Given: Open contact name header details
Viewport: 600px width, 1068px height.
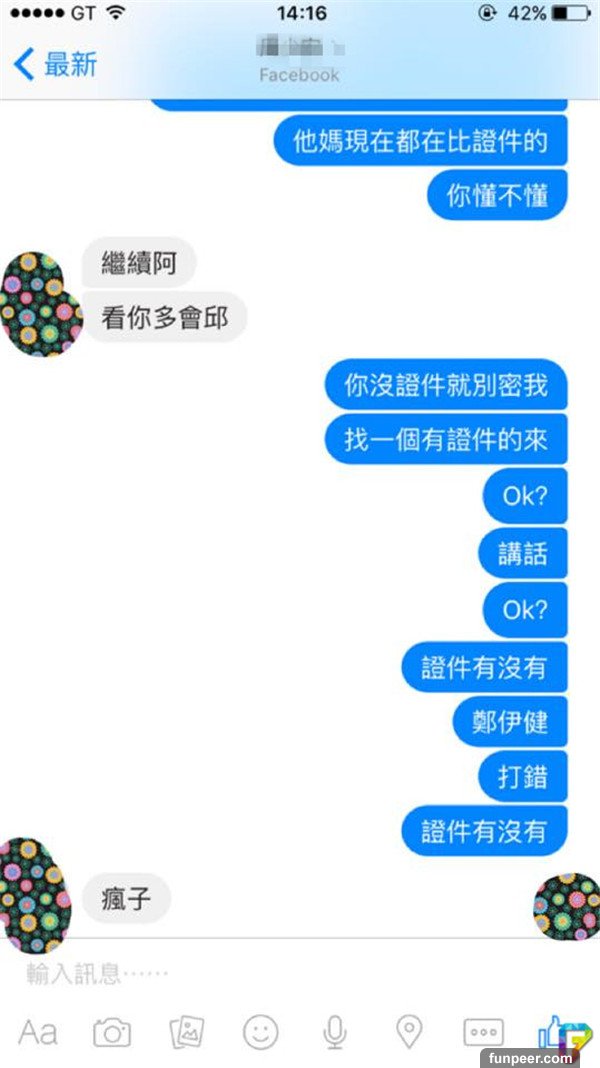Looking at the screenshot, I should tap(299, 60).
